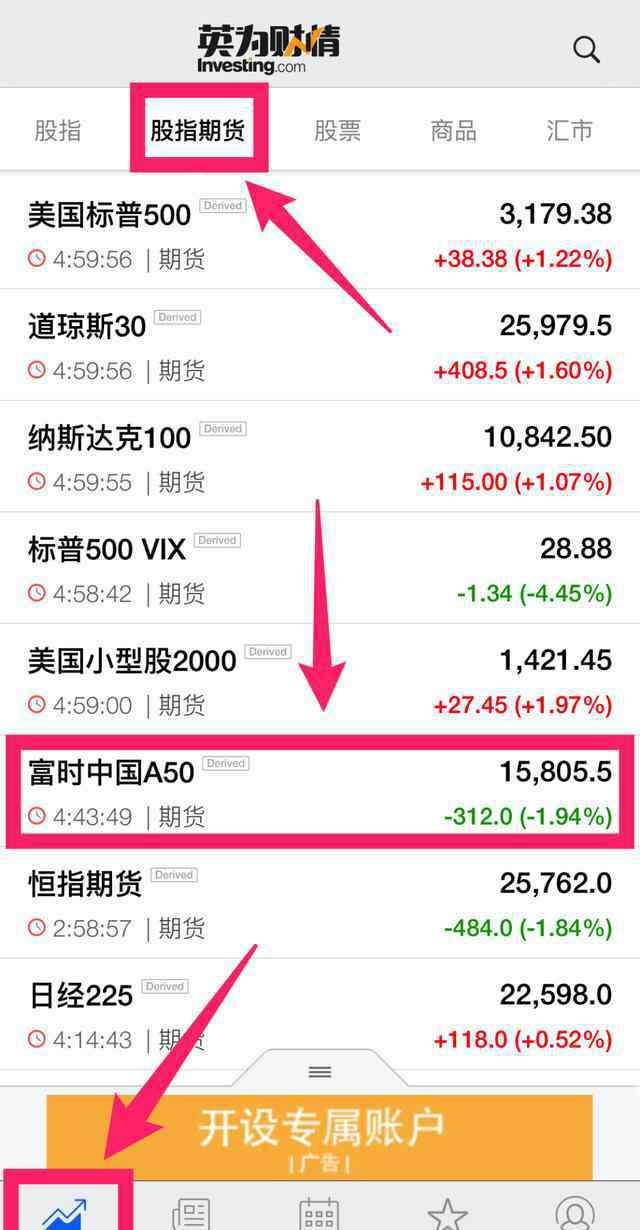Viewport: 640px width, 1230px height.
Task: Open the calendar tab in bottom bar
Action: coord(319,1213)
